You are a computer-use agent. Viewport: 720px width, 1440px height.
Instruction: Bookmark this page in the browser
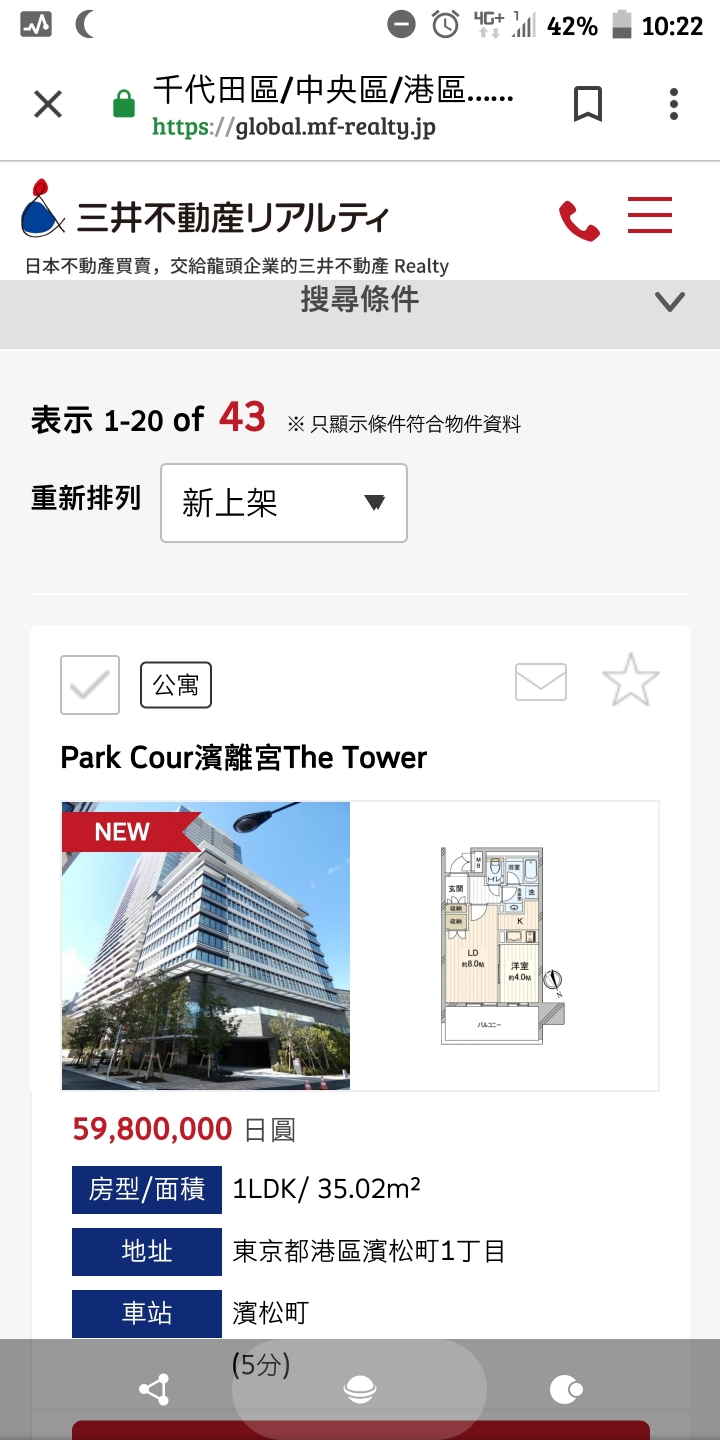click(x=587, y=104)
